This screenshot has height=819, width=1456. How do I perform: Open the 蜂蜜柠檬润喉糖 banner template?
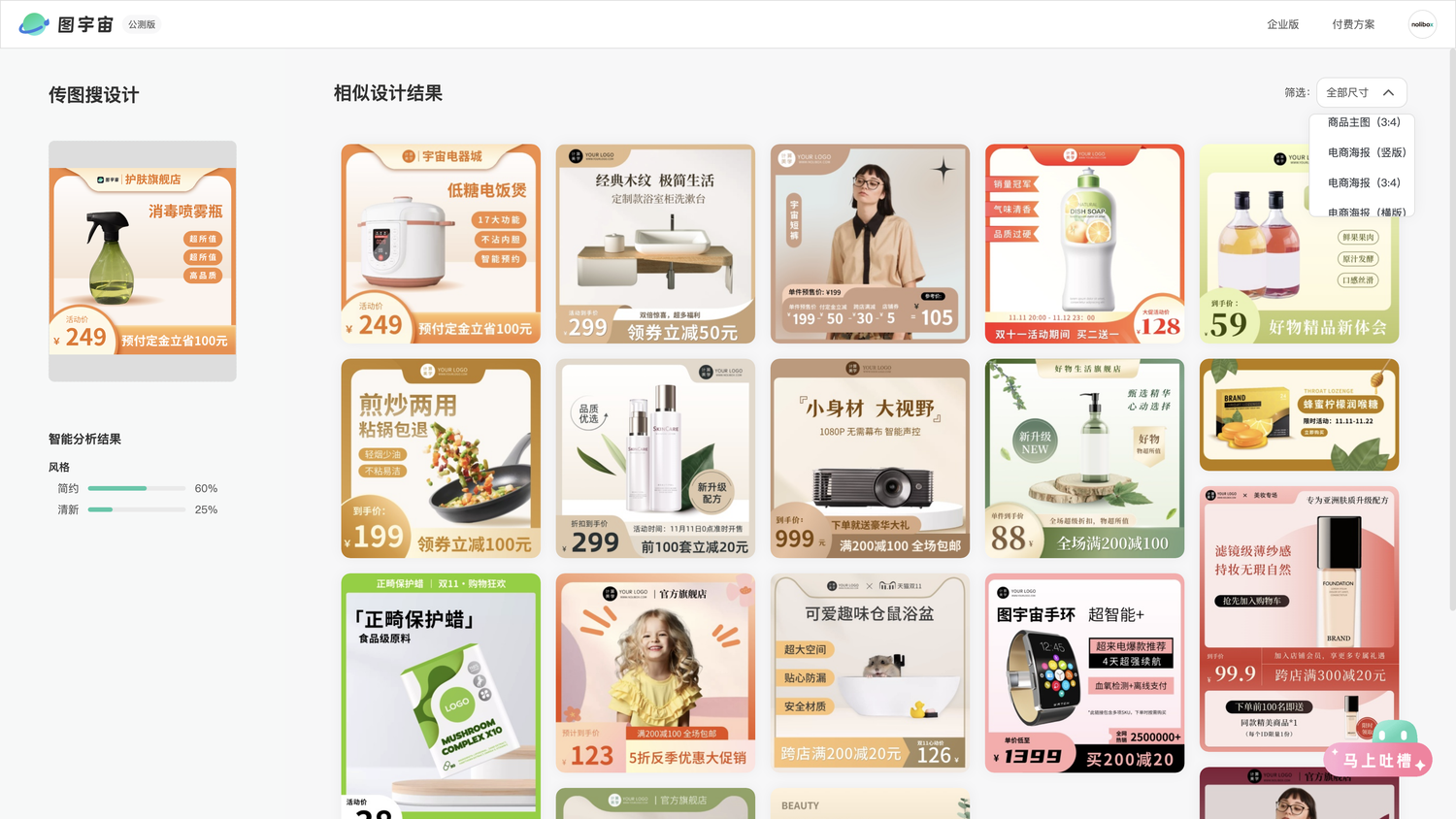[x=1299, y=415]
